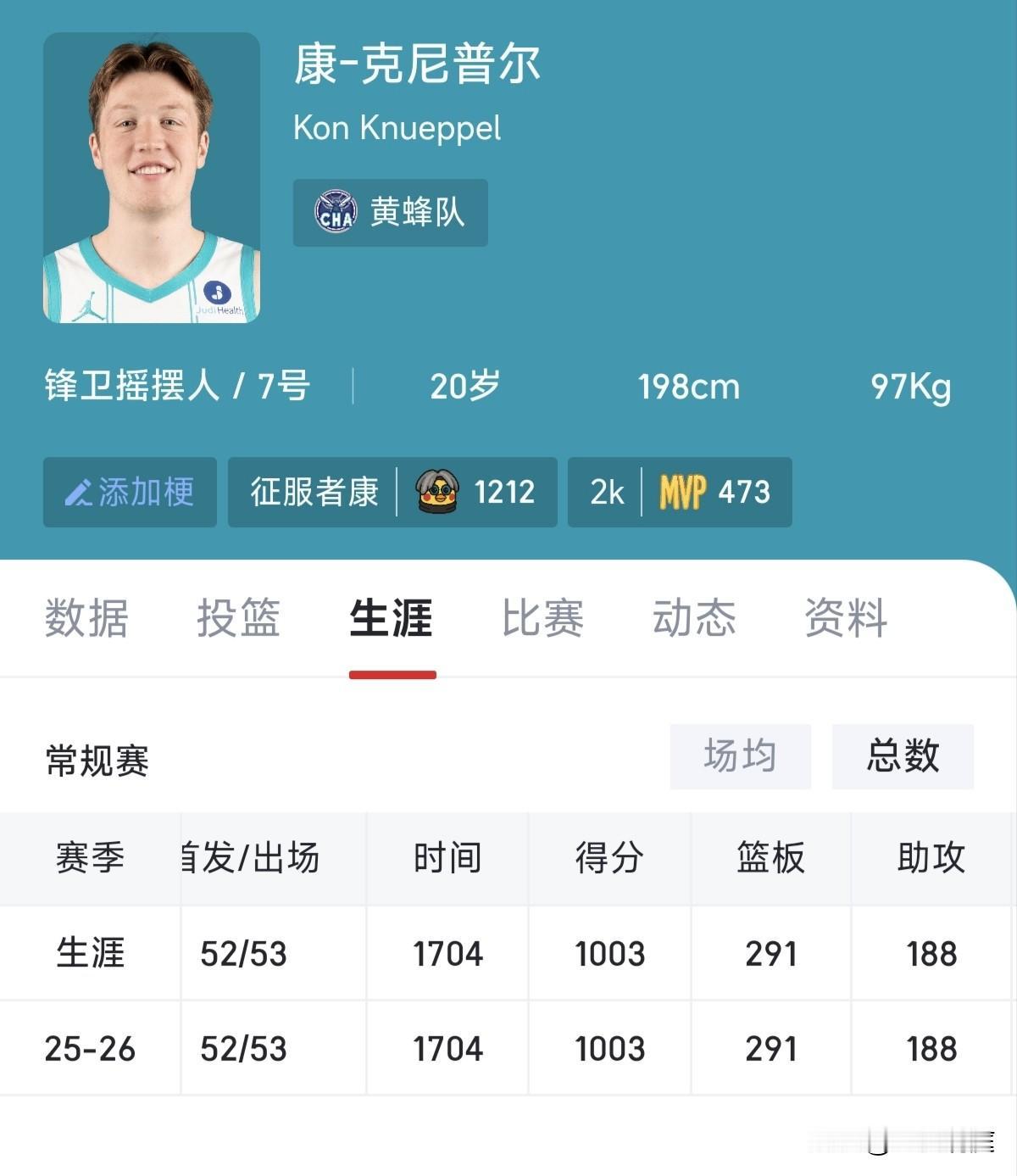Image resolution: width=1017 pixels, height=1176 pixels.
Task: Click the 生涯 career totals row
Action: coord(508,953)
